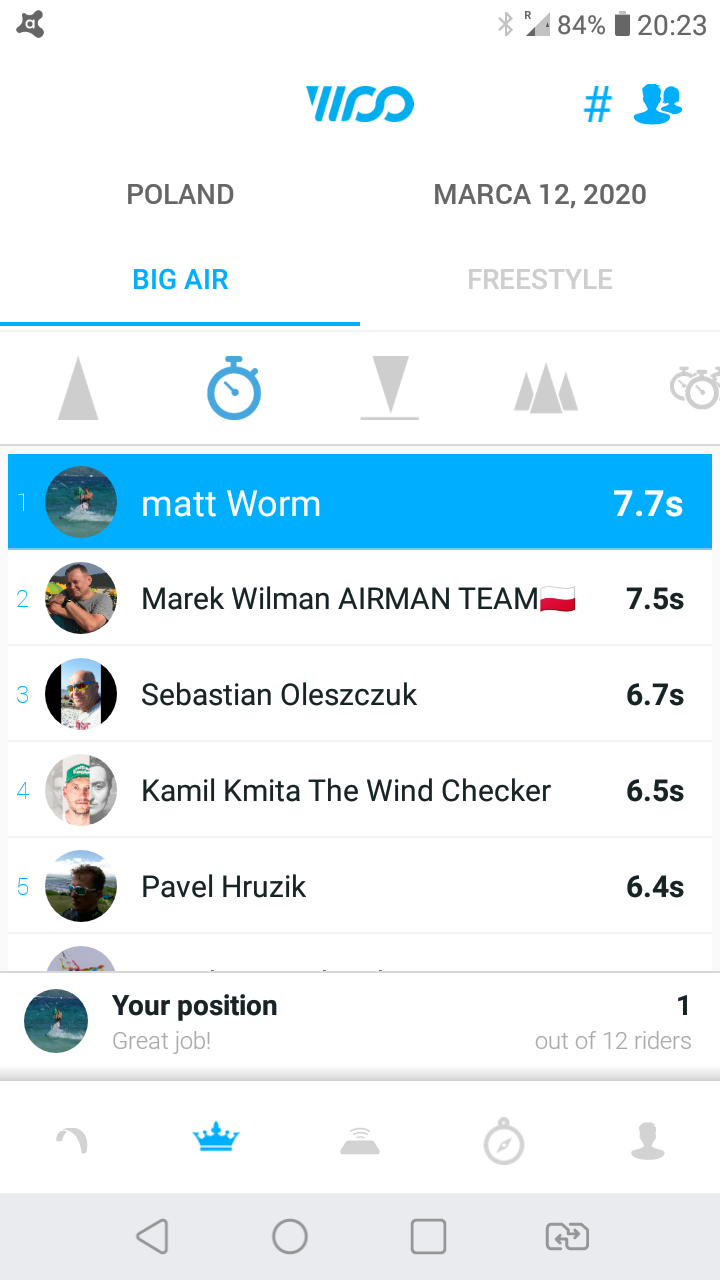Open the sensor device tab
720x1280 pixels.
pos(360,1140)
